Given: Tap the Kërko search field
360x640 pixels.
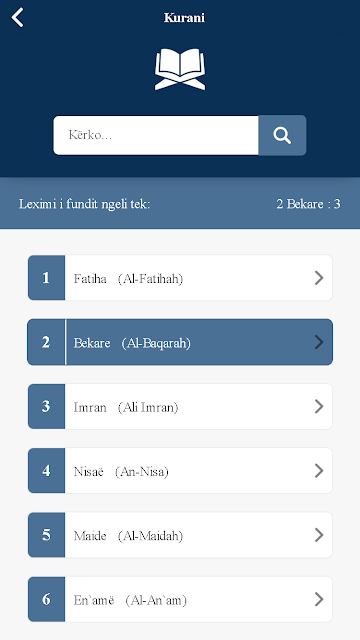Looking at the screenshot, I should [x=156, y=135].
